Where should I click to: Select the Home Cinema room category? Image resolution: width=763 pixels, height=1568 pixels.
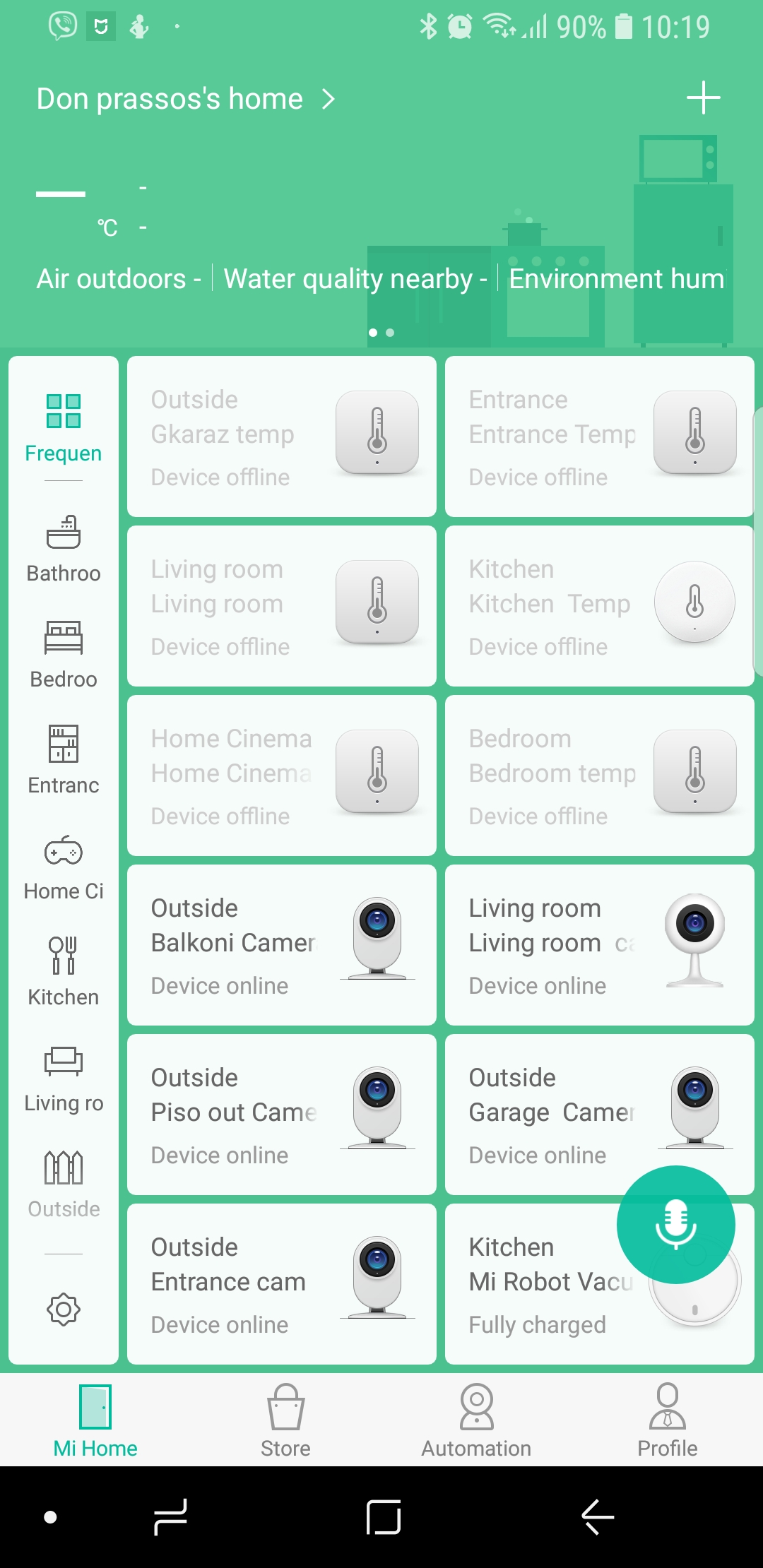[x=64, y=867]
